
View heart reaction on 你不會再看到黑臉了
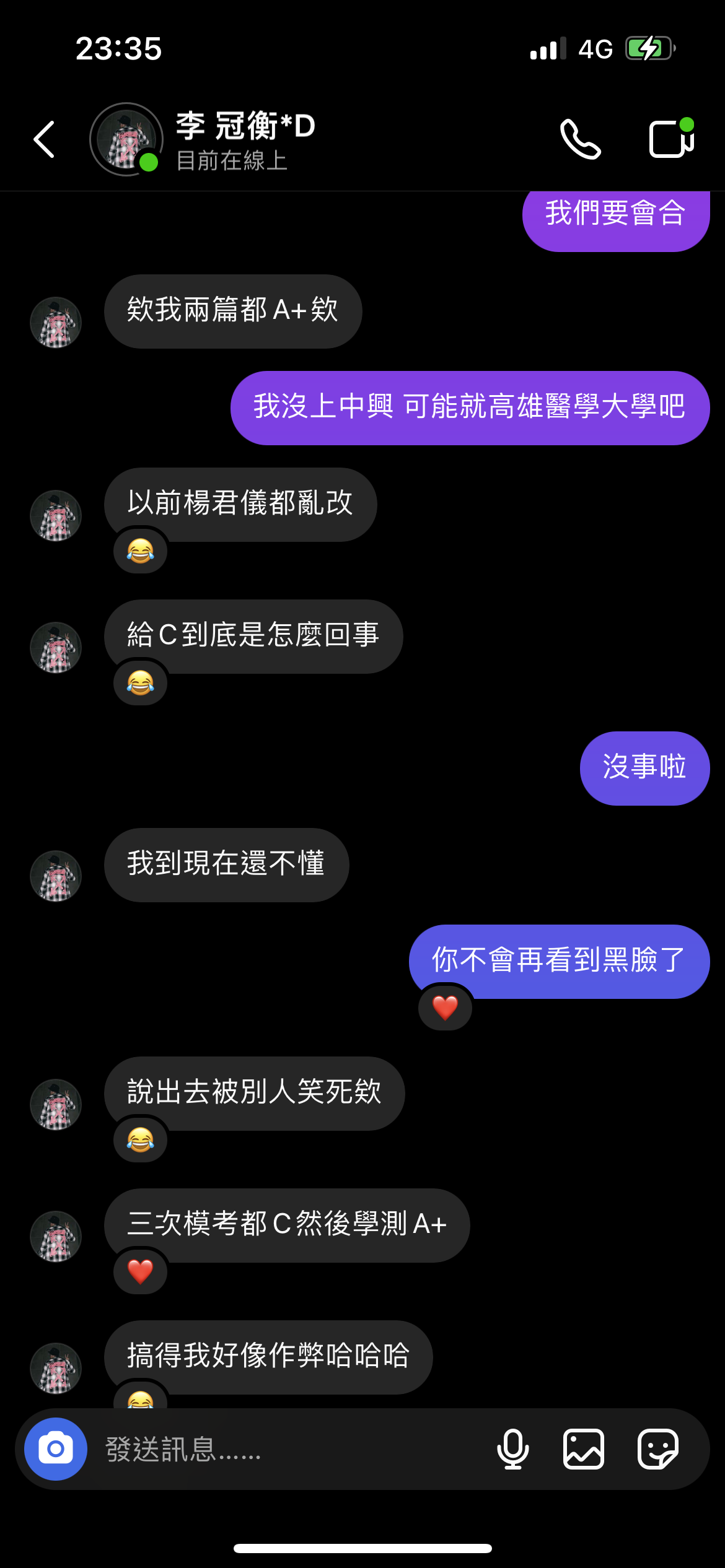445,1008
